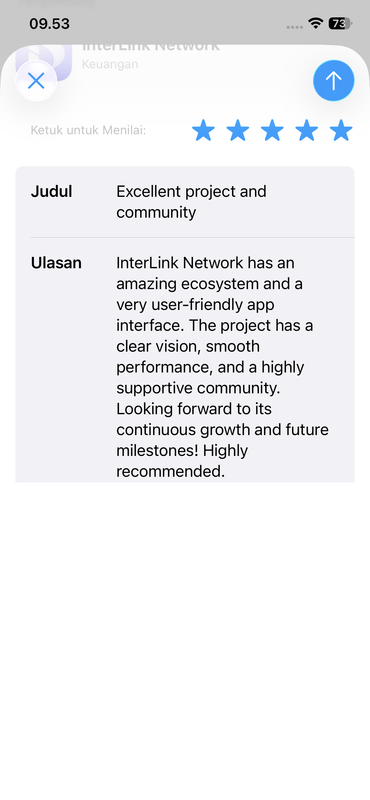Close the review sheet with the X button
This screenshot has width=370, height=800.
[36, 81]
